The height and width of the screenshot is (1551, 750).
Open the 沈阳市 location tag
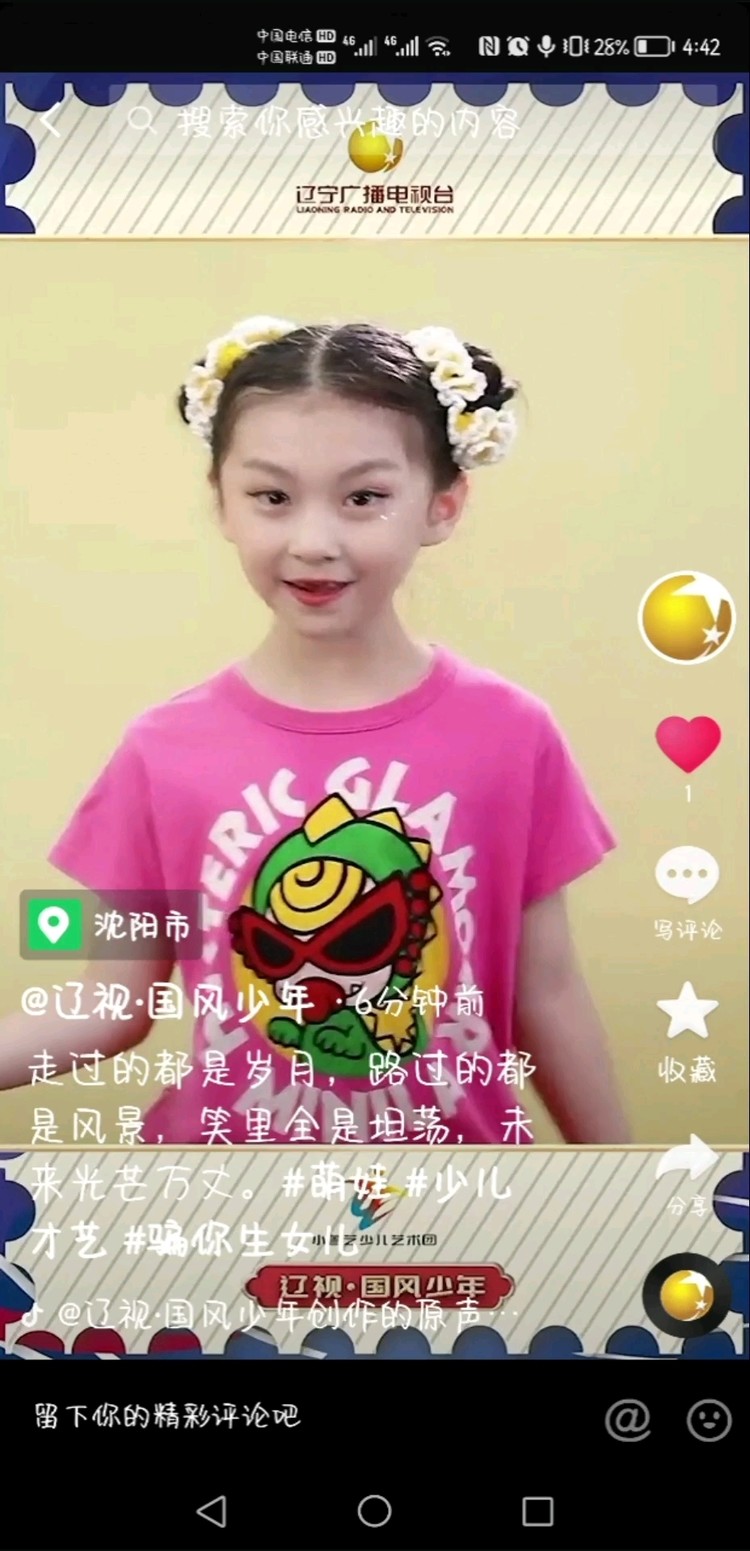pyautogui.click(x=111, y=925)
